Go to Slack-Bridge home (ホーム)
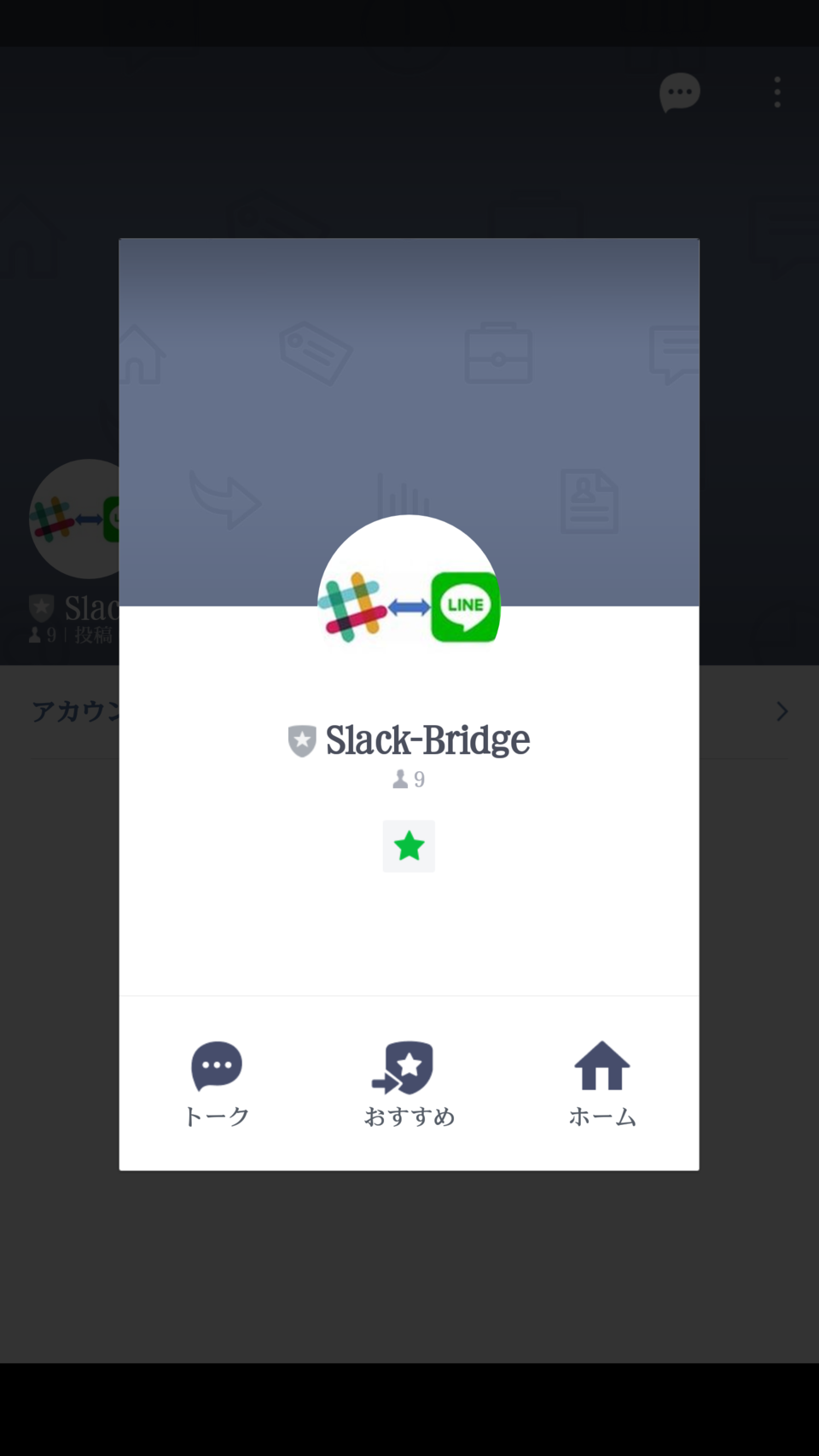The image size is (819, 1456). [x=602, y=1083]
